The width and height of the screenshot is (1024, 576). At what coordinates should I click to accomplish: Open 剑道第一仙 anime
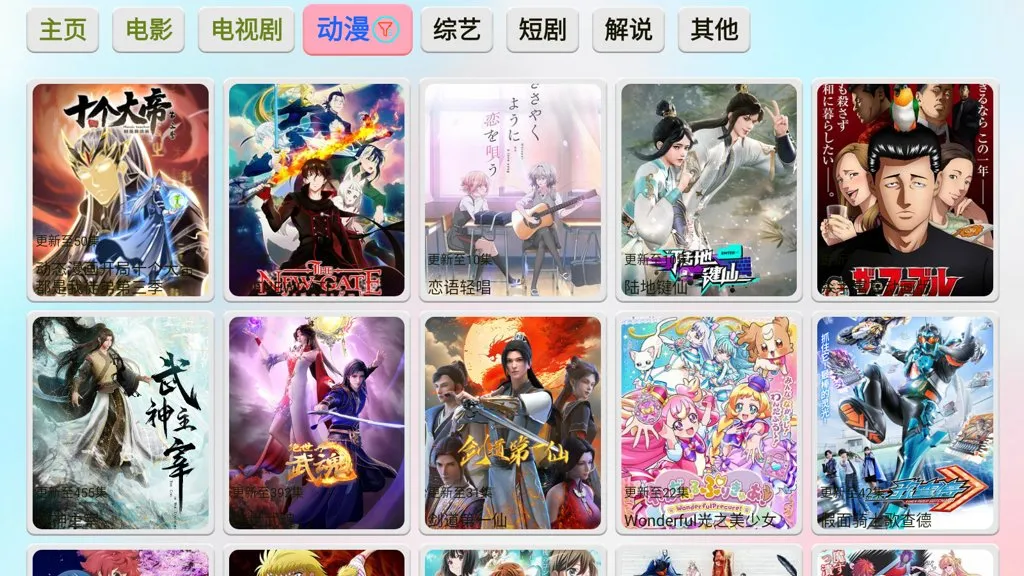point(512,423)
